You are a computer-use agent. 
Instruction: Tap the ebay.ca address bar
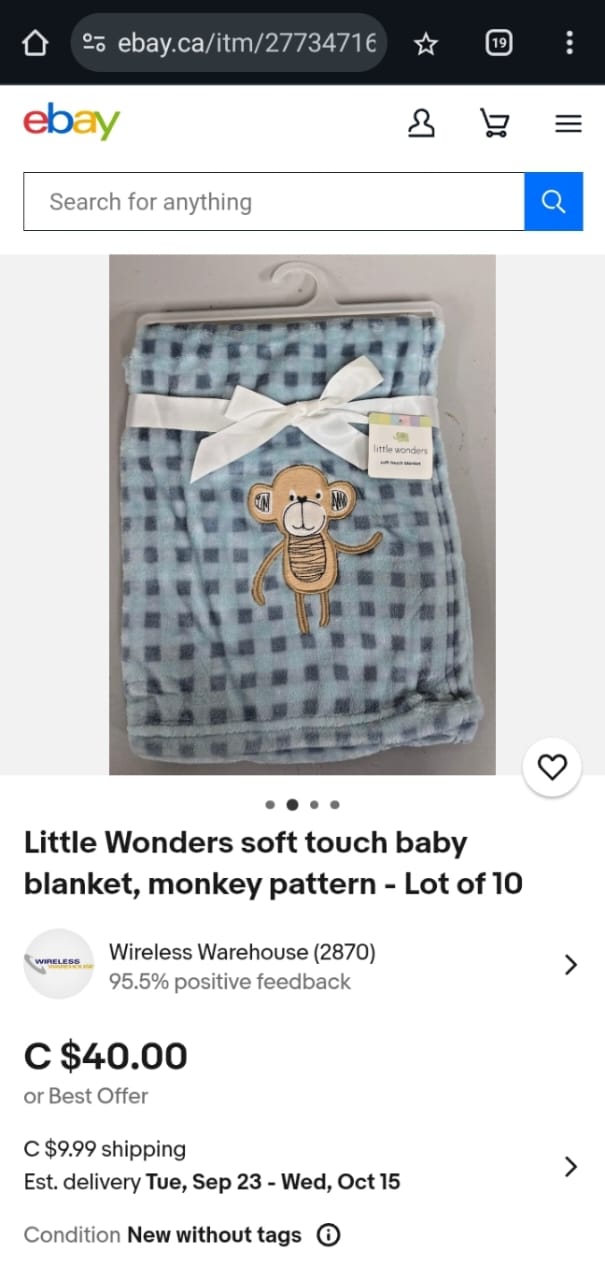[230, 43]
